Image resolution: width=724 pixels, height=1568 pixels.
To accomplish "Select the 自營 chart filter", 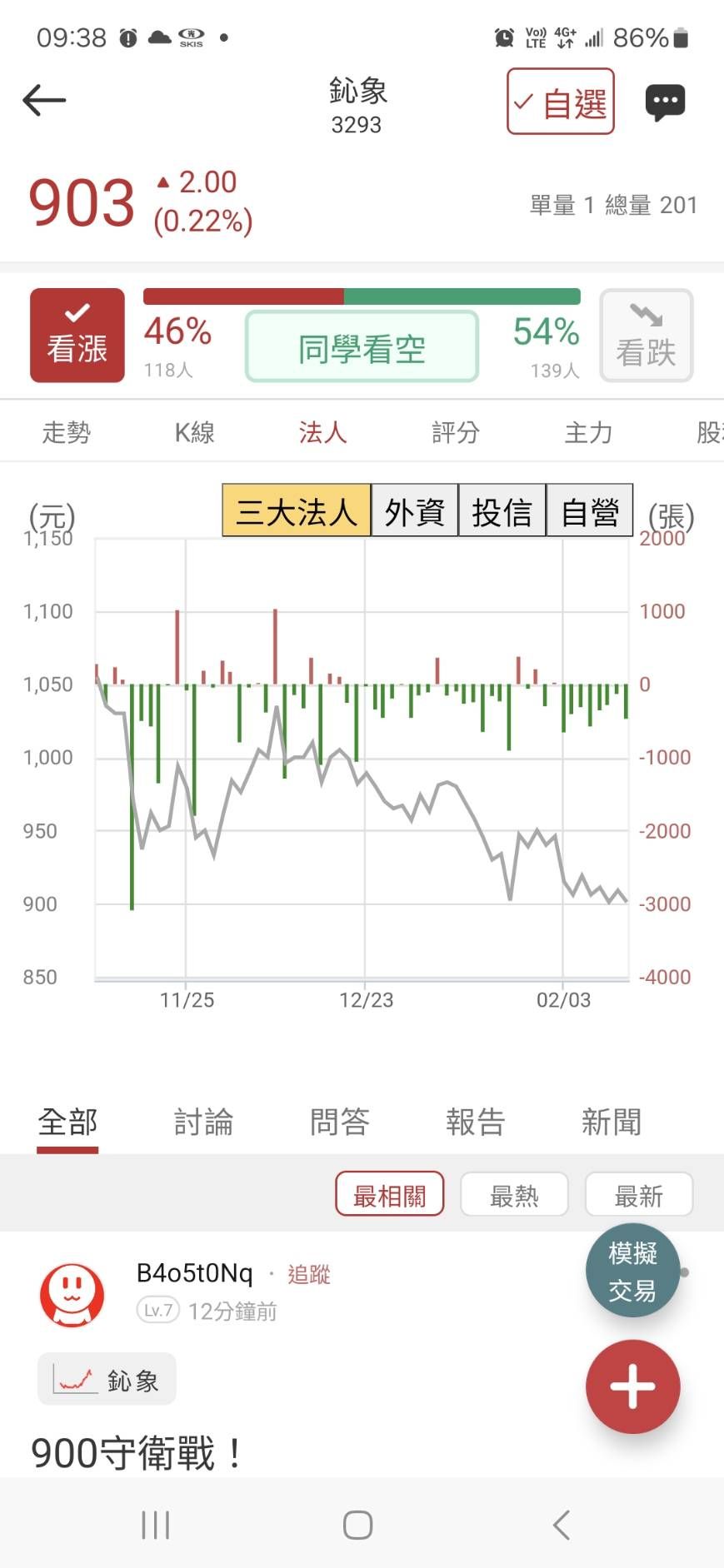I will coord(590,511).
